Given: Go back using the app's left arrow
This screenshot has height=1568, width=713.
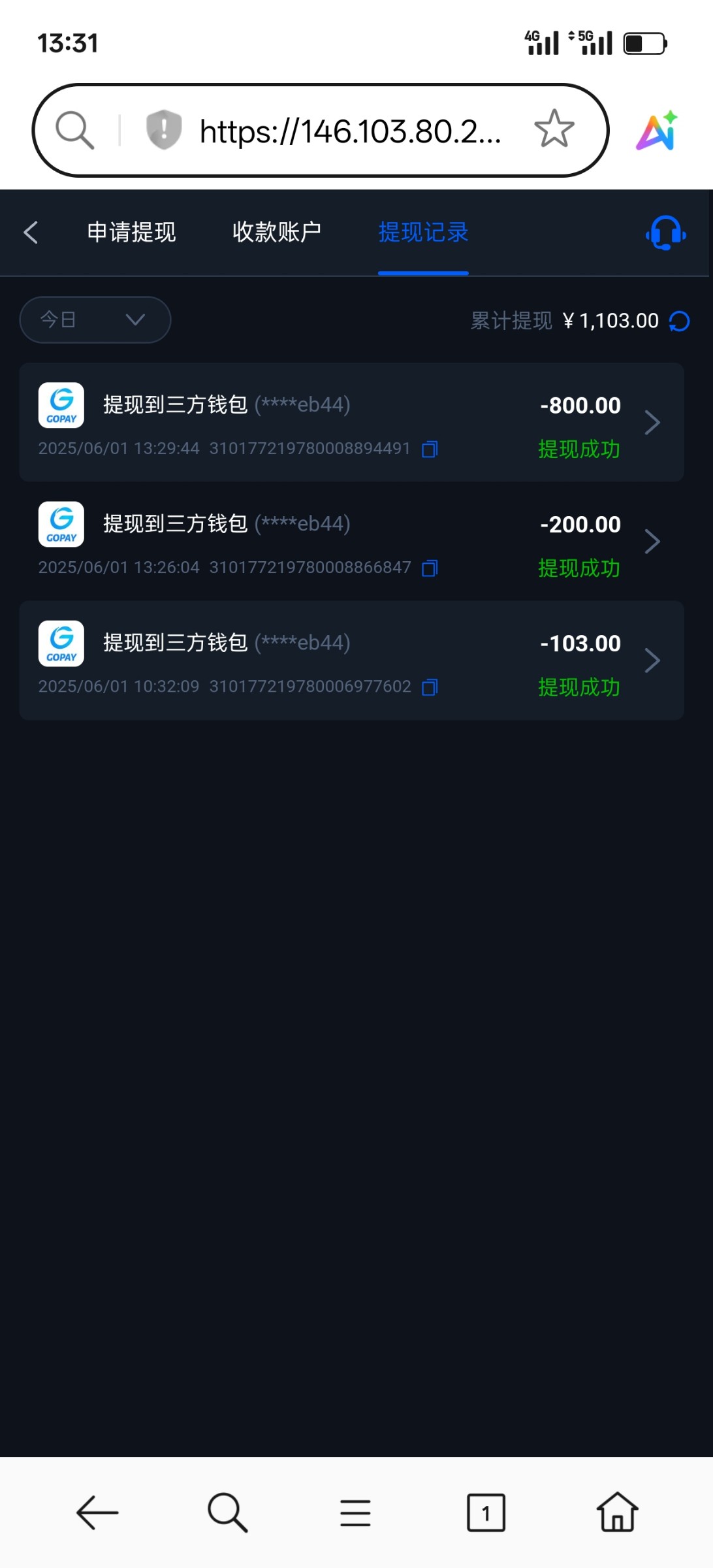Looking at the screenshot, I should coord(31,232).
